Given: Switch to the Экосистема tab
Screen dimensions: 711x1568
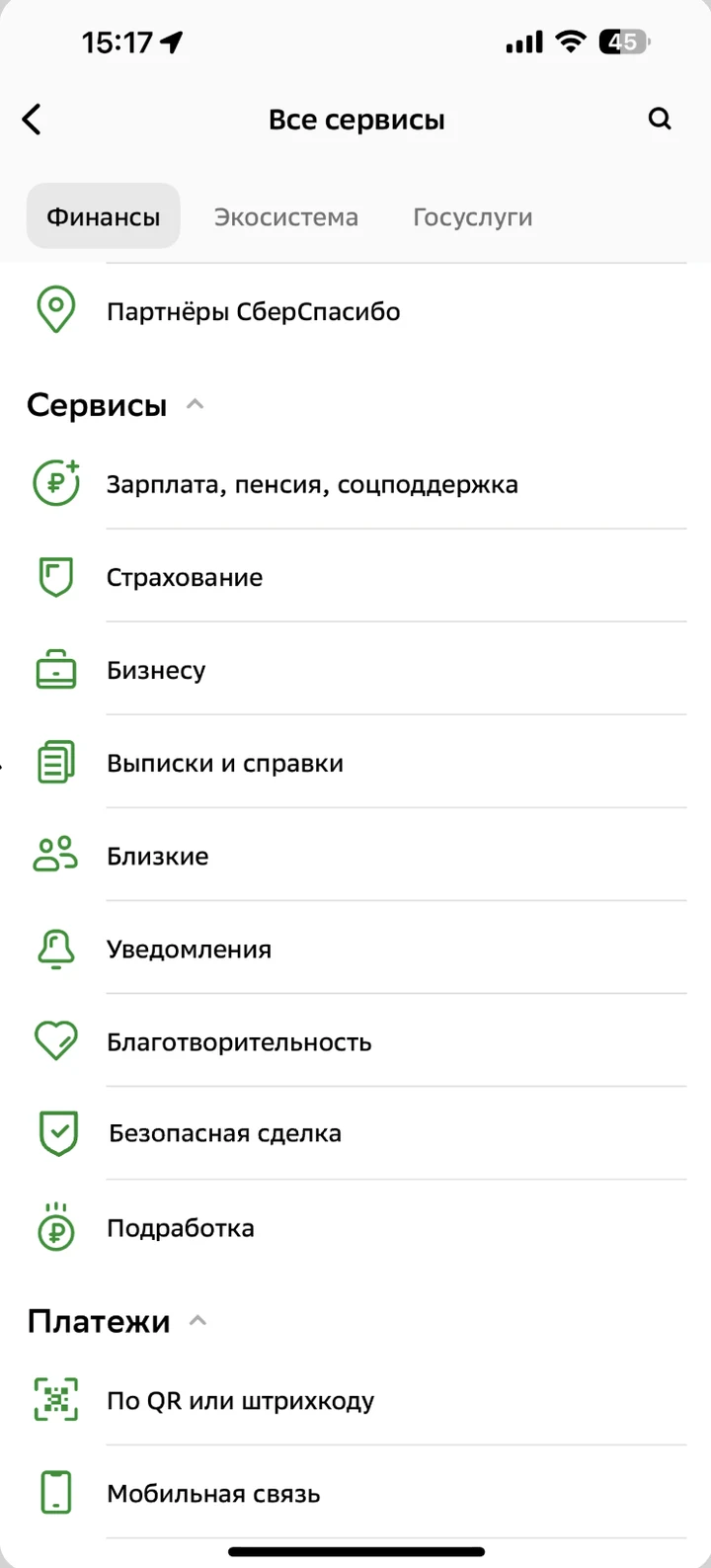Looking at the screenshot, I should click(x=286, y=216).
